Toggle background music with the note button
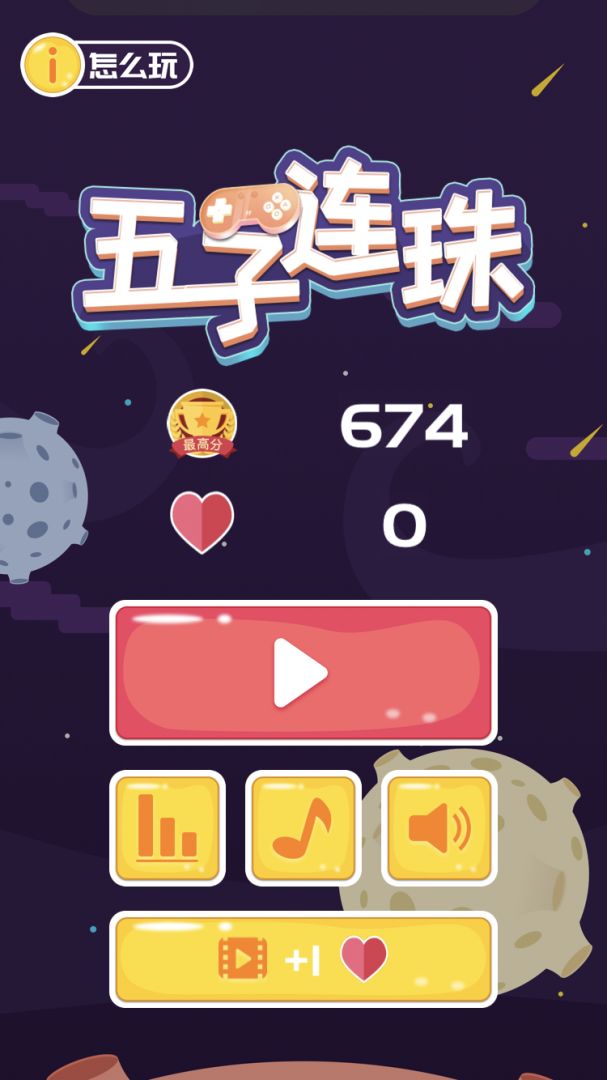Screen dimensions: 607x1080 [303, 828]
